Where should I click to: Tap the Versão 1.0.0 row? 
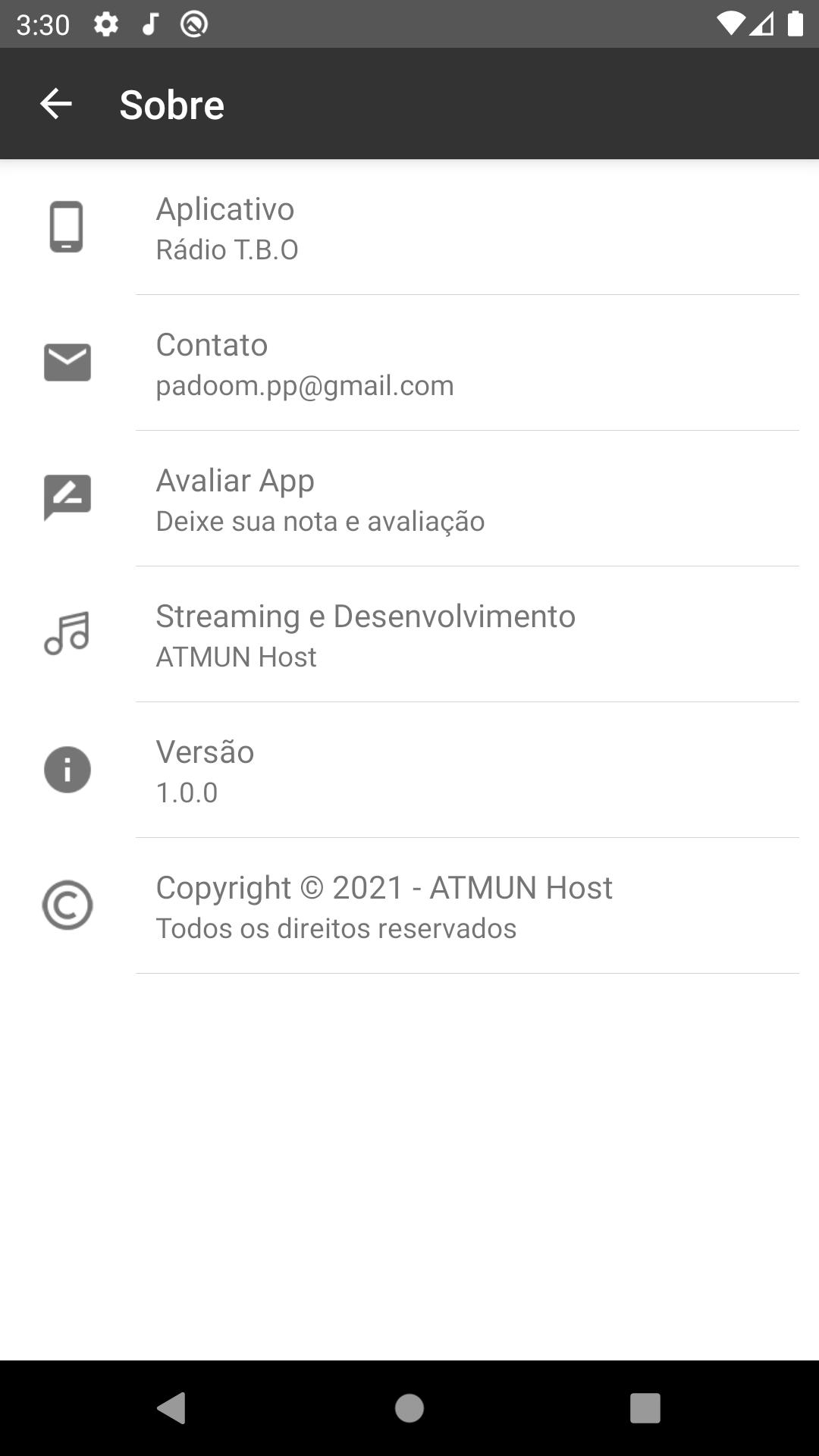[409, 770]
